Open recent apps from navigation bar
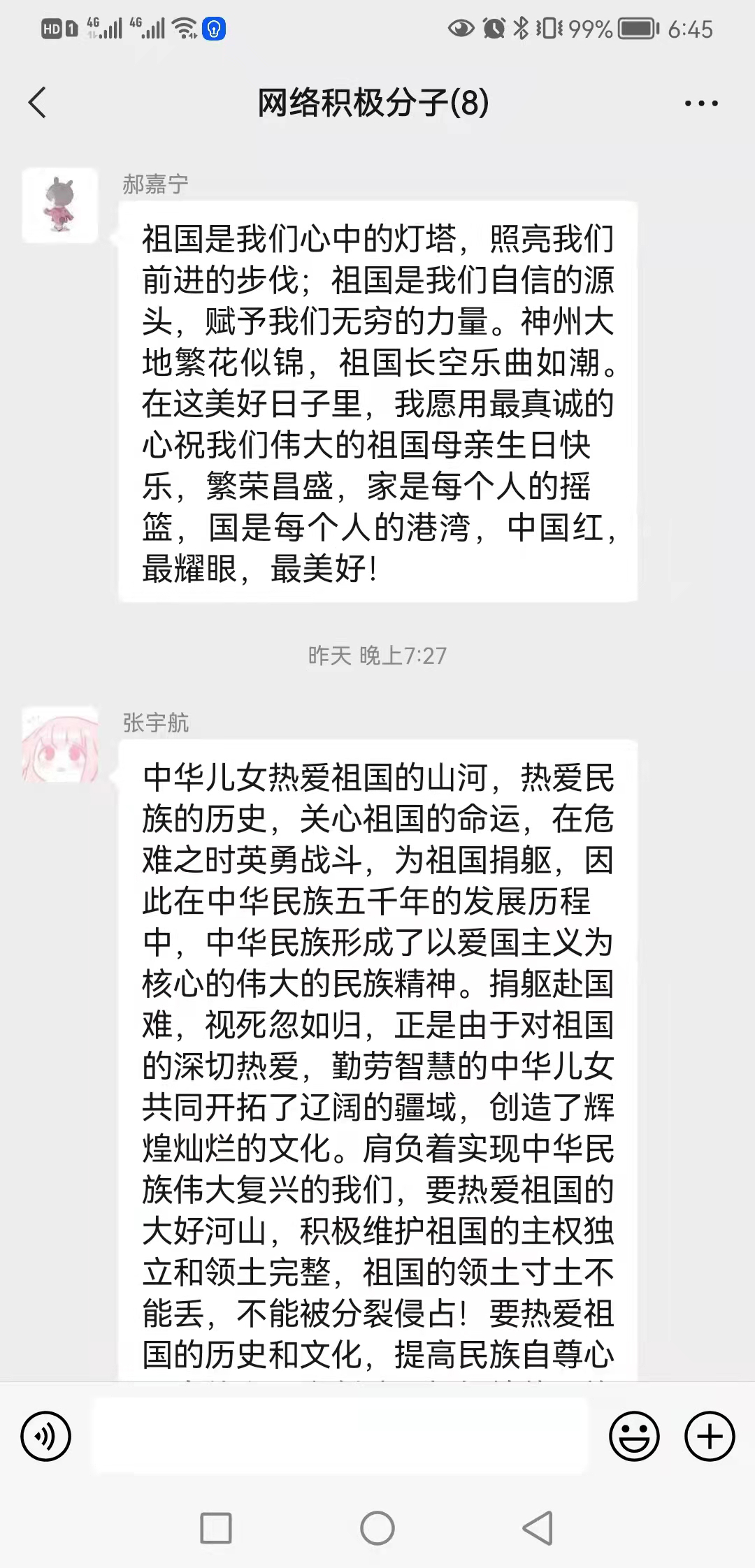 click(216, 1528)
